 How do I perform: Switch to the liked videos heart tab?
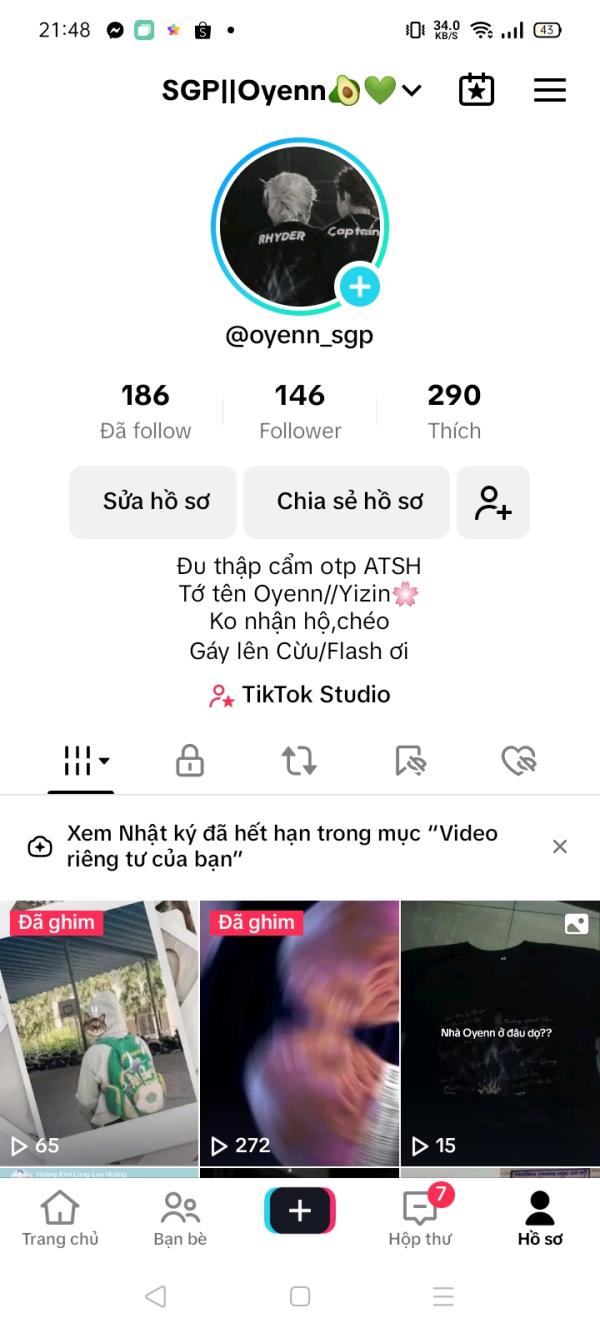519,762
